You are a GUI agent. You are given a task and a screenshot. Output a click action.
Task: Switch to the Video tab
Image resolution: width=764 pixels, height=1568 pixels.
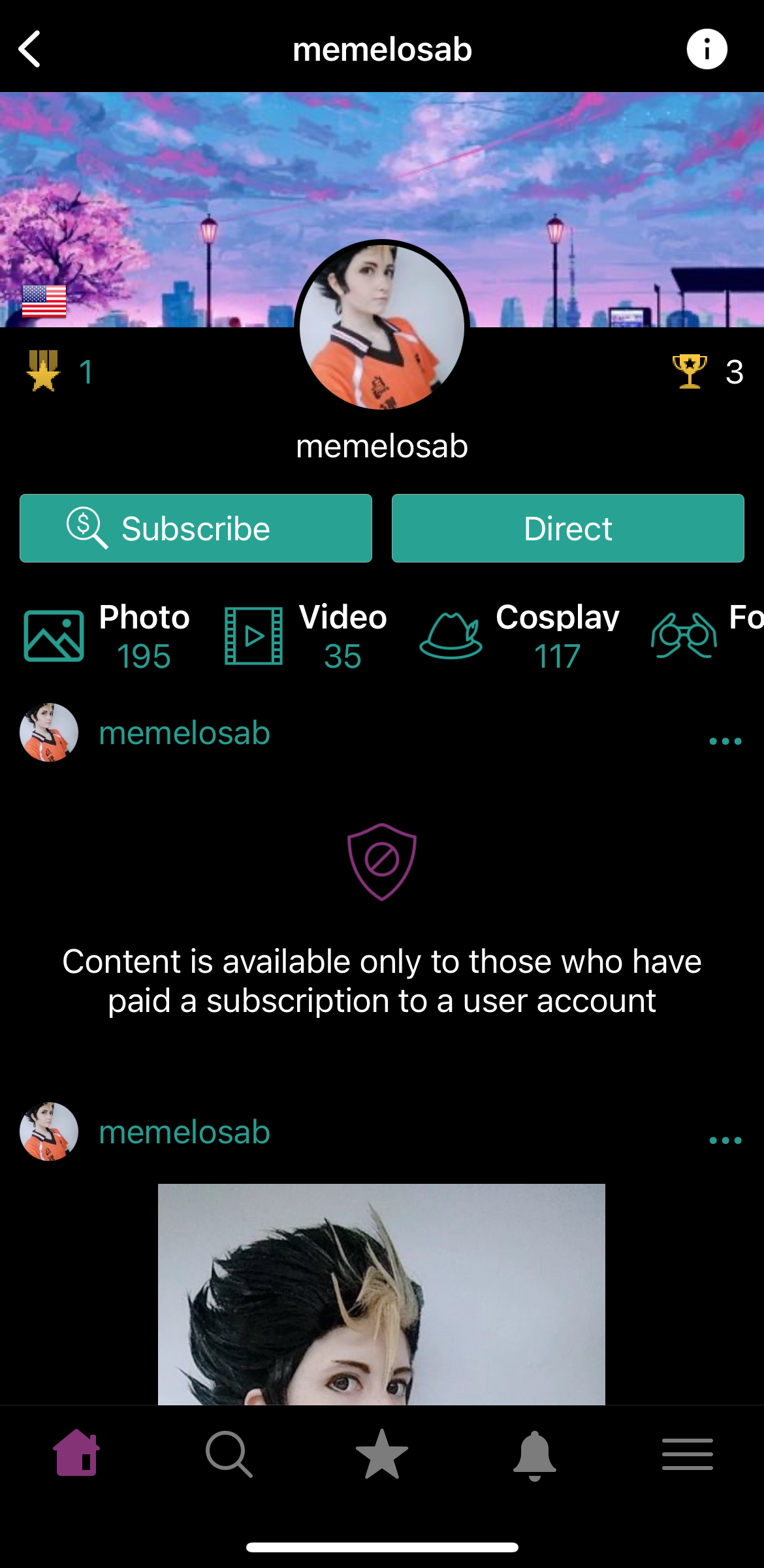click(306, 636)
